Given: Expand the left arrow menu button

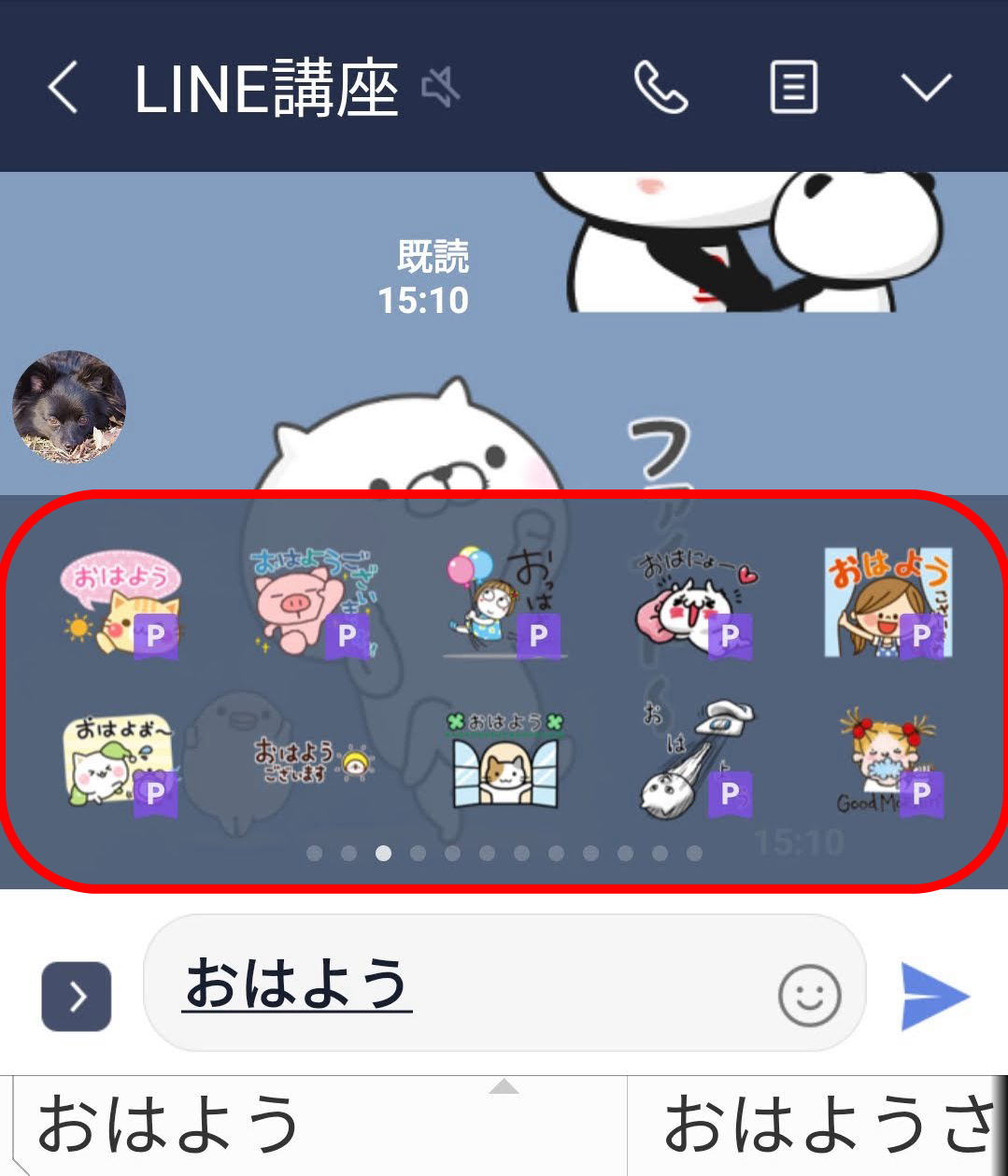Looking at the screenshot, I should 77,996.
